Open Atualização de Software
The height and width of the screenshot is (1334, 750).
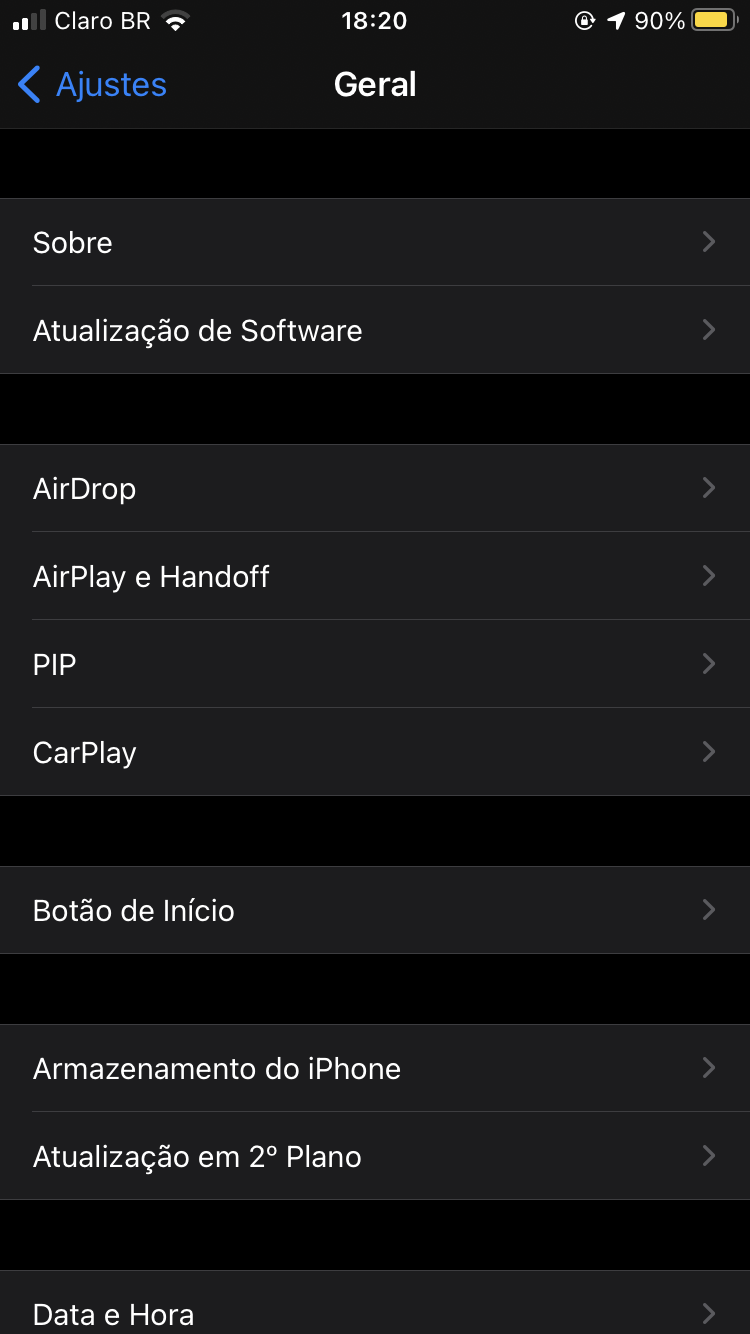pos(374,330)
